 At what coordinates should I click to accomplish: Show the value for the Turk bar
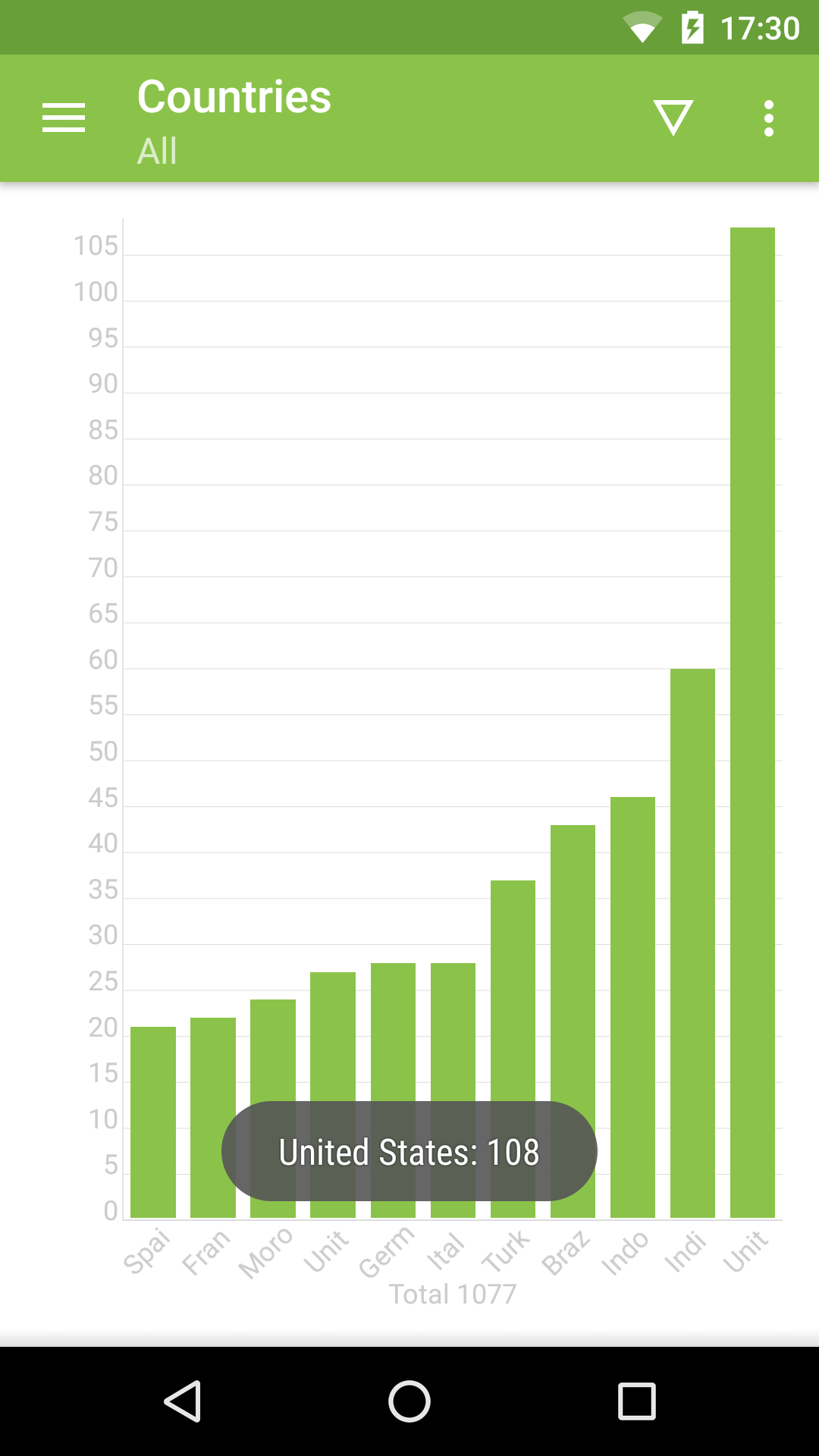[513, 986]
